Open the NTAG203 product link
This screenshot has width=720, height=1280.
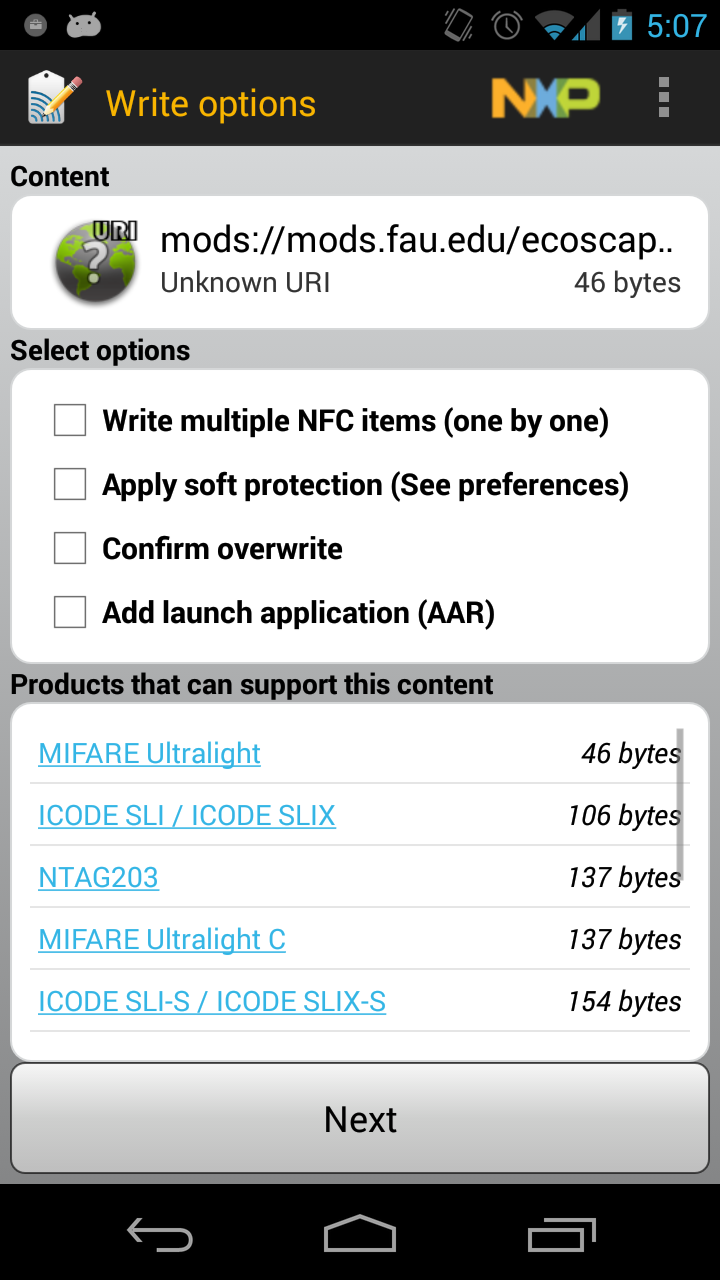[x=99, y=877]
